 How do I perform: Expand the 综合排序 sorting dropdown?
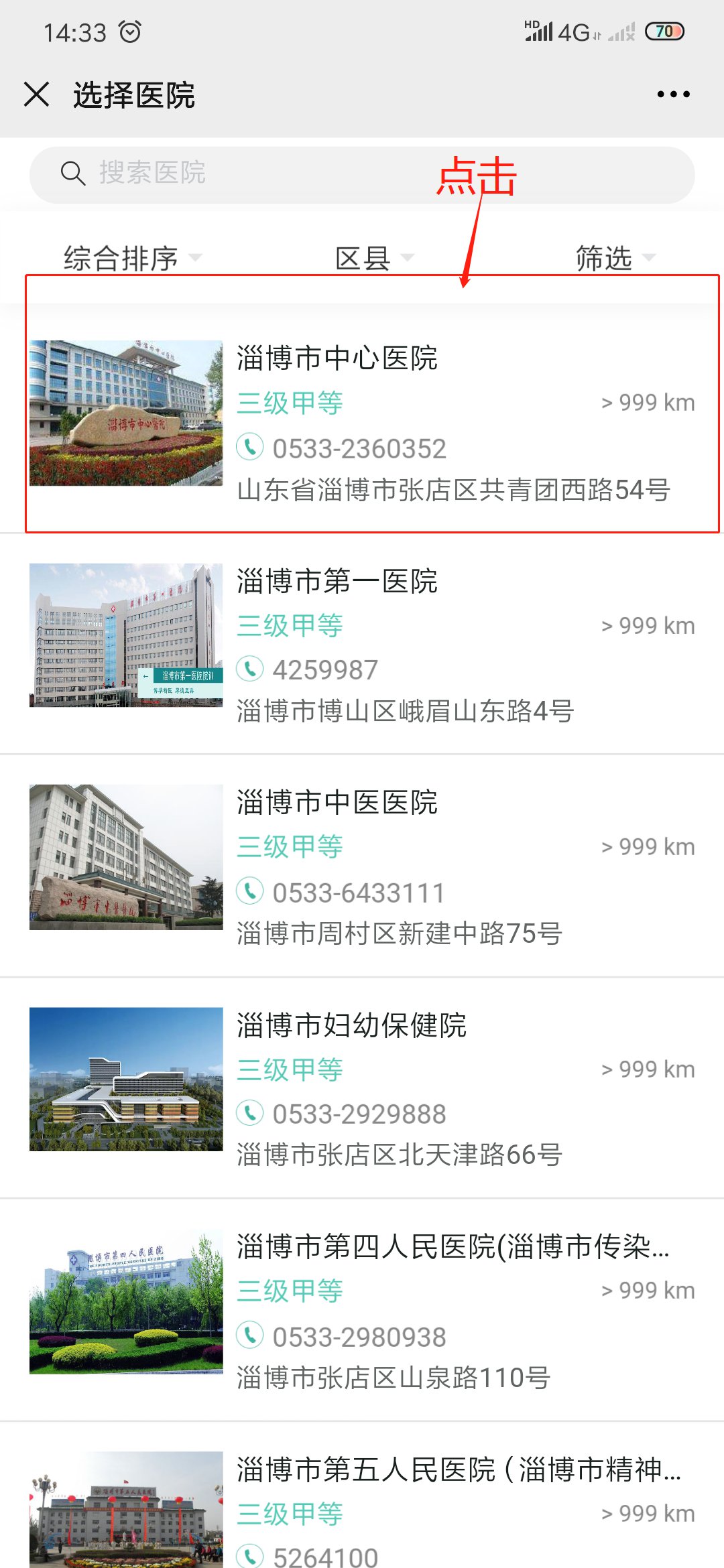click(x=131, y=258)
